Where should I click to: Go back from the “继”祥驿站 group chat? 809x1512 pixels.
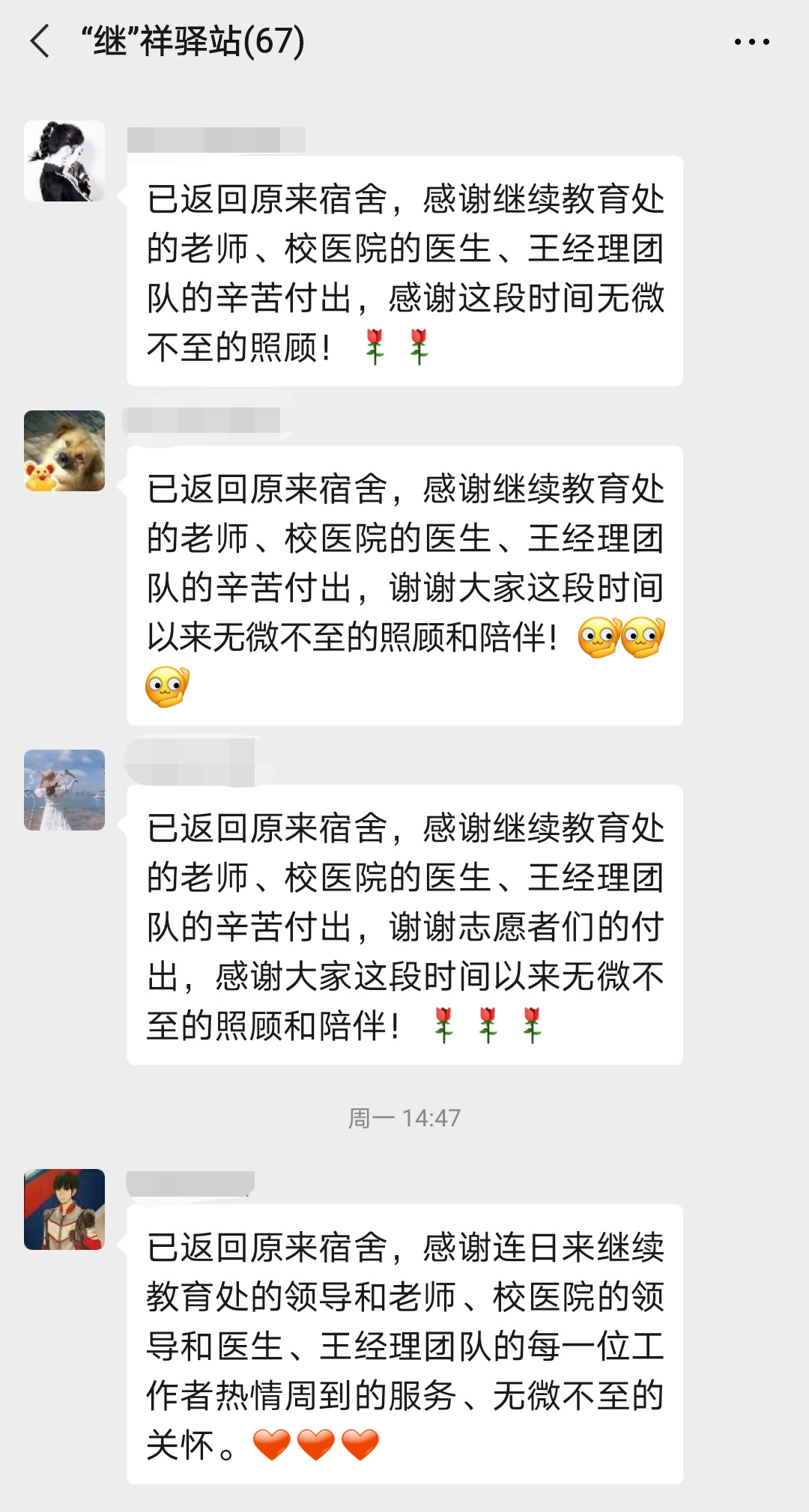tap(40, 41)
